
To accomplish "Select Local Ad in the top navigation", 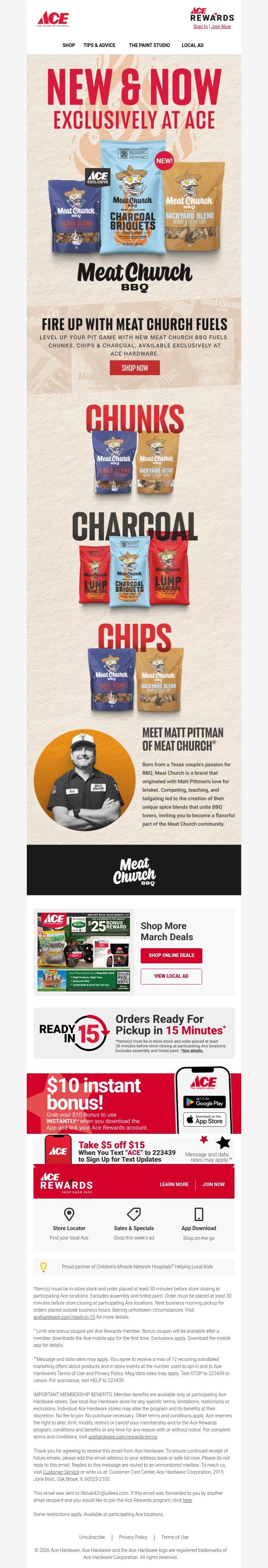I will pos(192,45).
